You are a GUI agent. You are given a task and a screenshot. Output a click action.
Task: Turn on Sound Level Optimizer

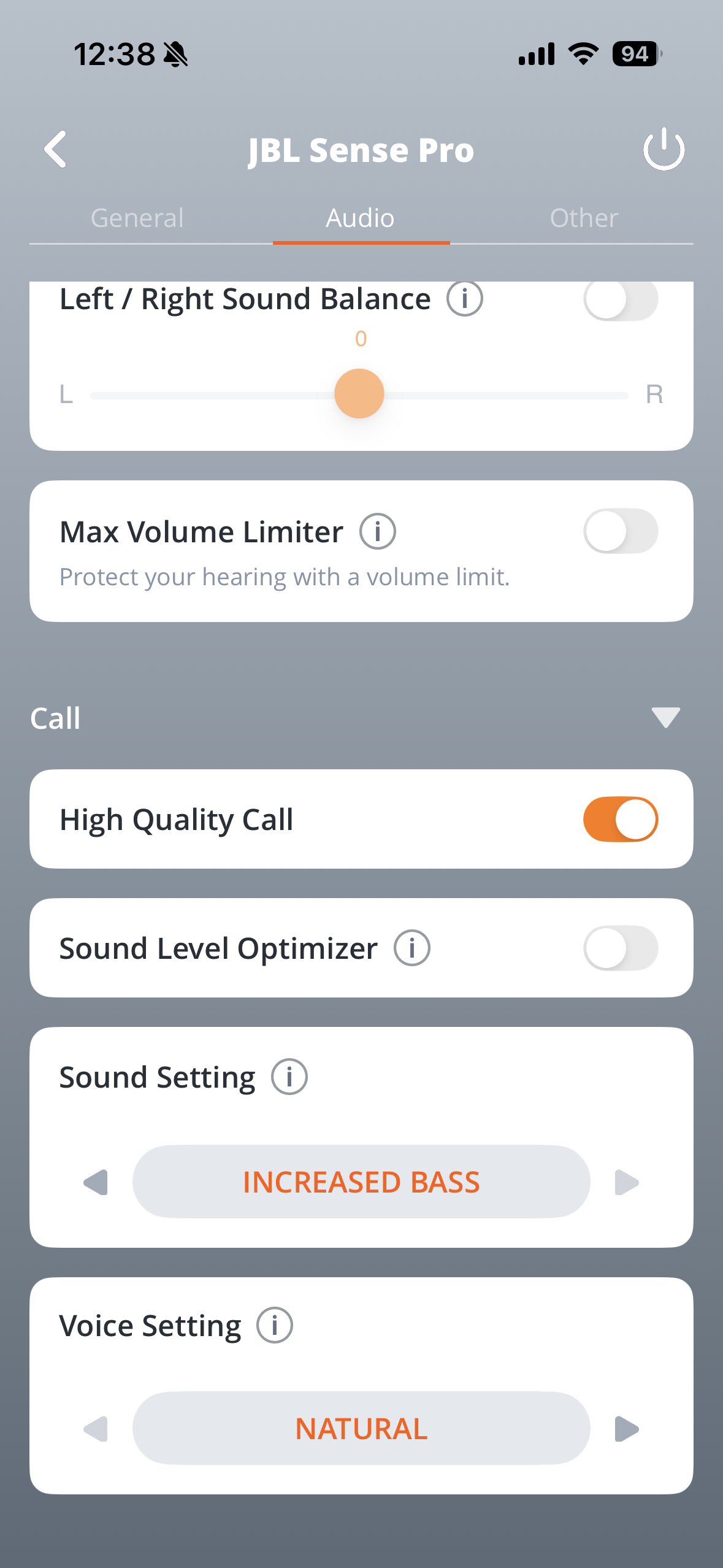pos(620,948)
